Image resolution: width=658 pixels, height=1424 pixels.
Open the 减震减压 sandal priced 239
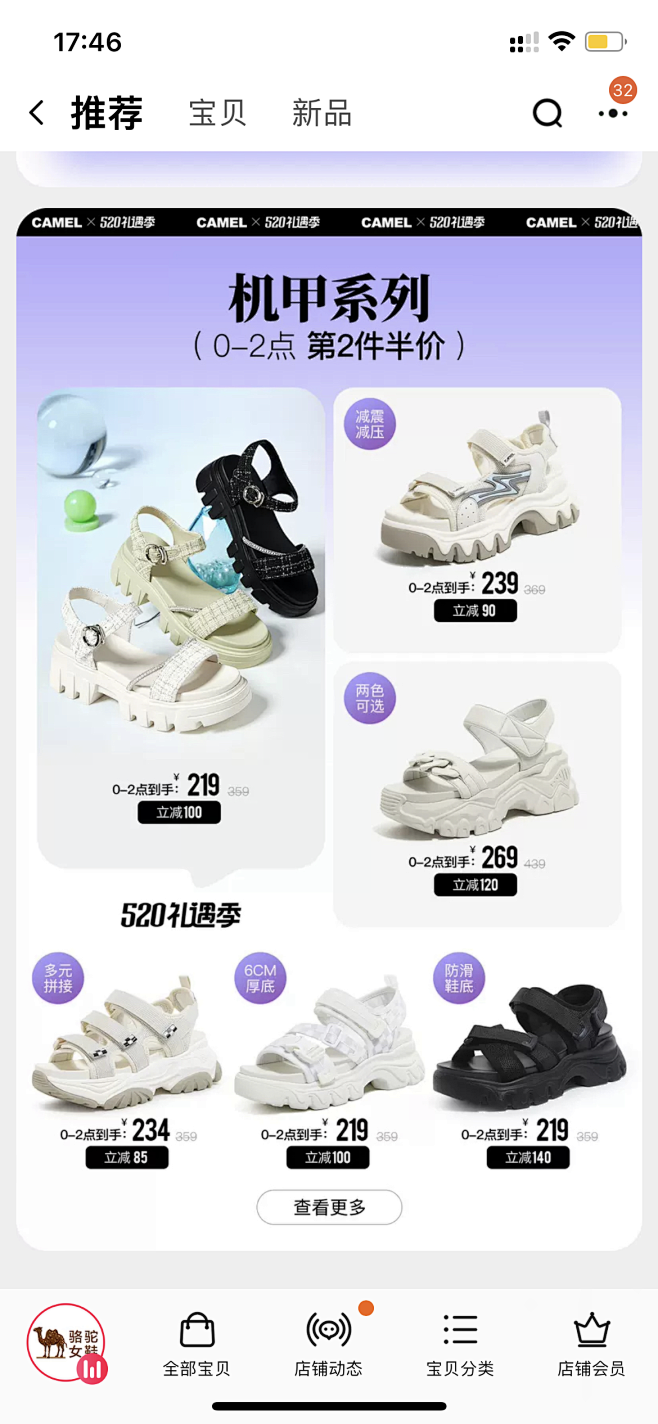click(477, 520)
